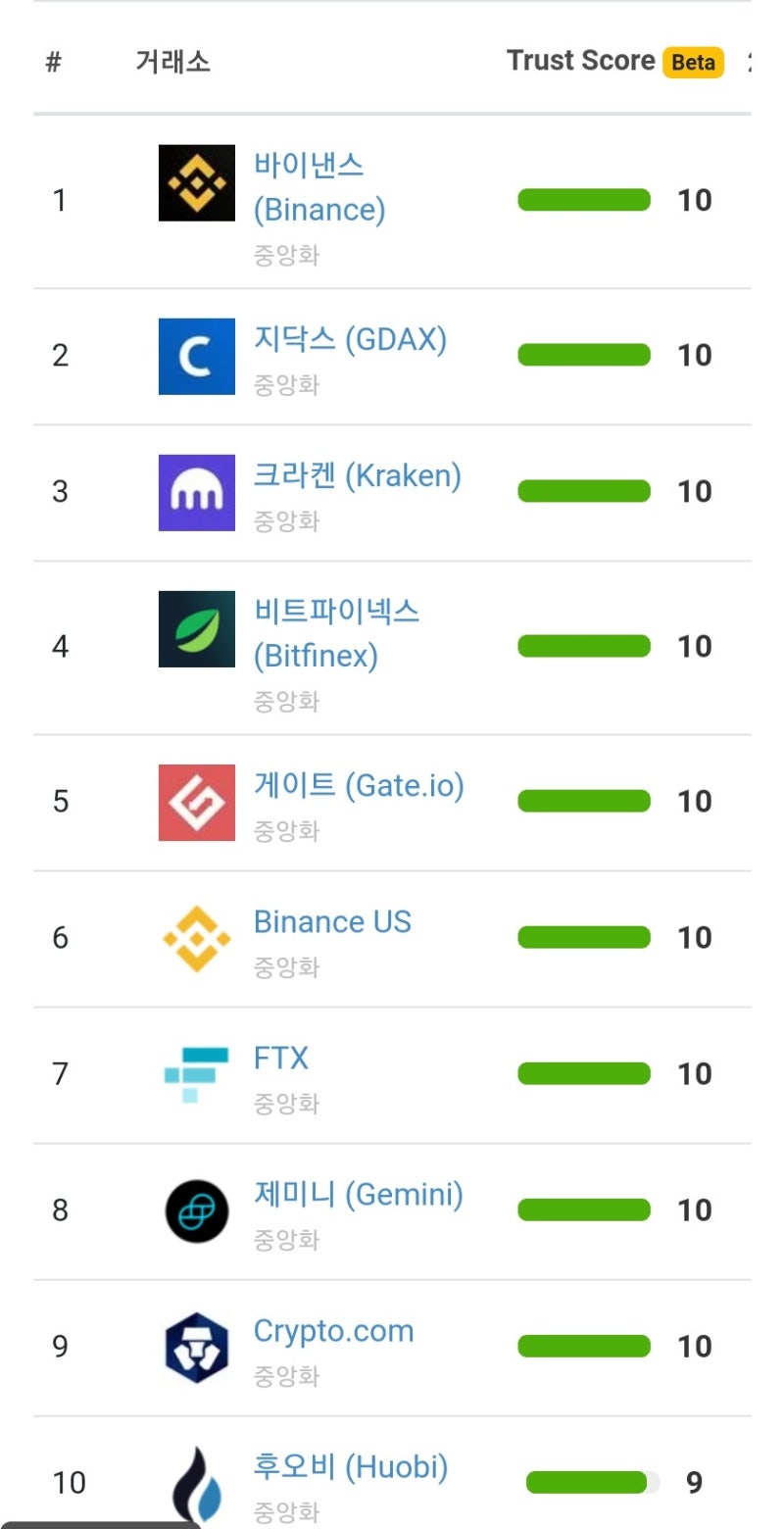Select the Binance US yellow logo
Image resolution: width=784 pixels, height=1529 pixels.
(x=196, y=937)
